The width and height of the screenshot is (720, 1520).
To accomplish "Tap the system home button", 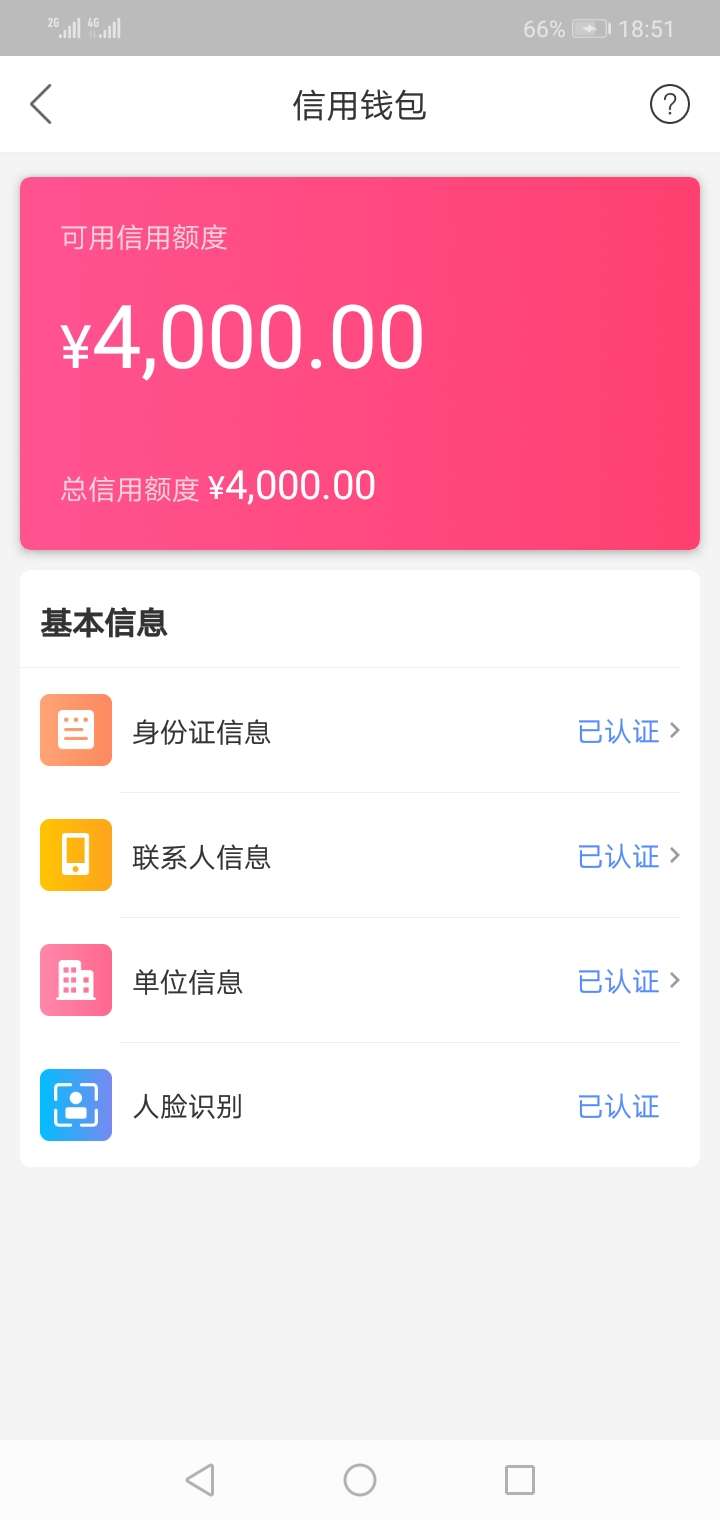I will (360, 1479).
